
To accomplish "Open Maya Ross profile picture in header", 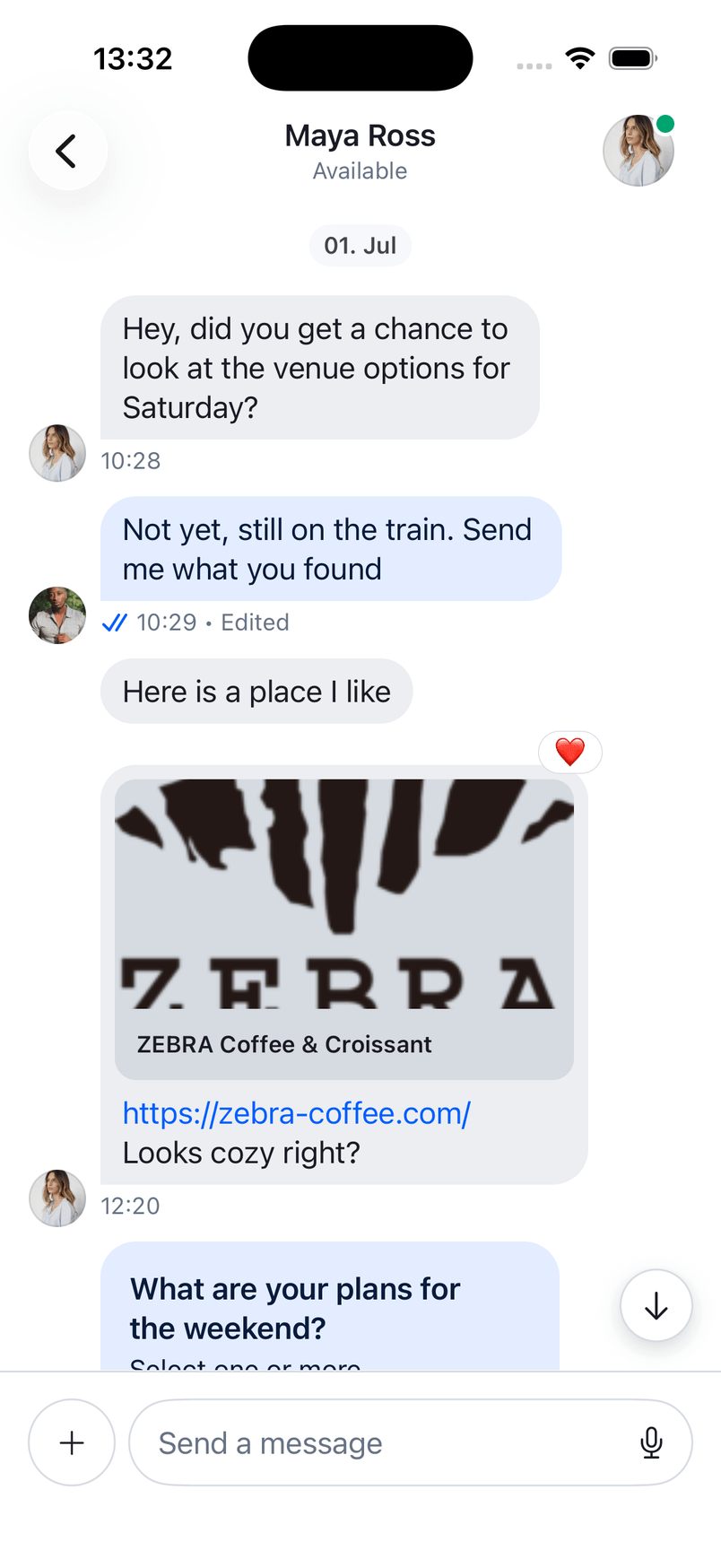I will click(x=638, y=151).
